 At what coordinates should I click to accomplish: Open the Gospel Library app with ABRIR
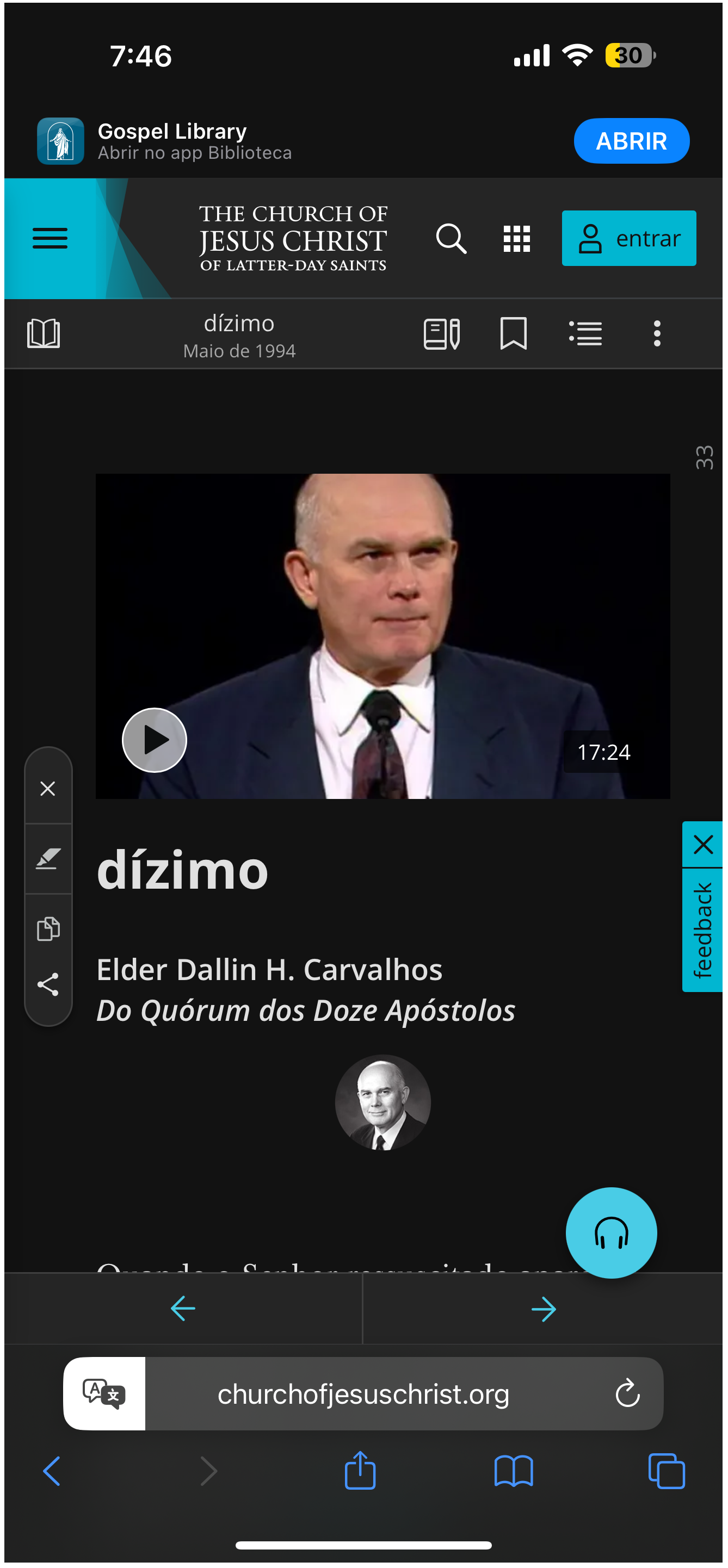(631, 141)
